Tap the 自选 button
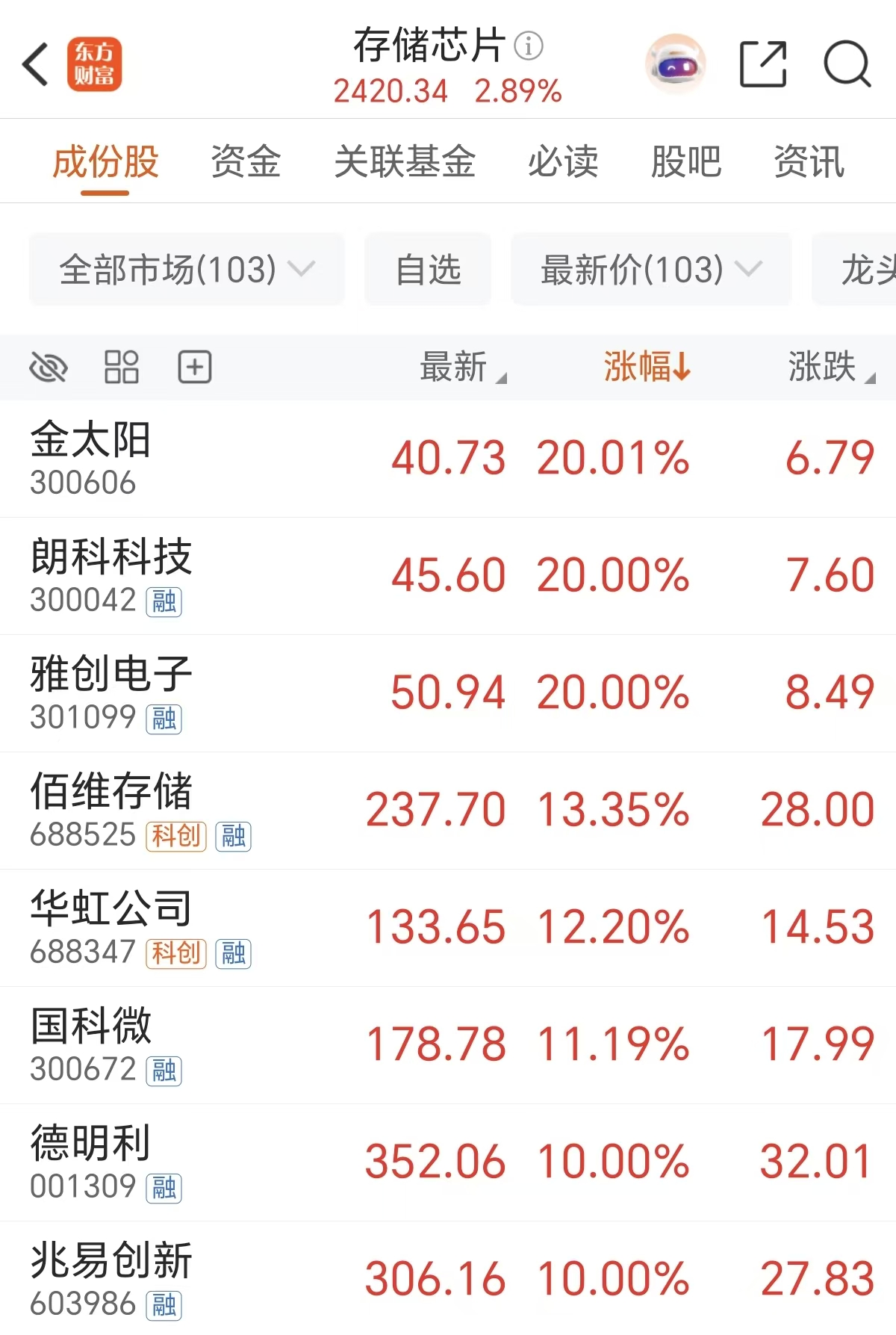896x1335 pixels. tap(427, 270)
